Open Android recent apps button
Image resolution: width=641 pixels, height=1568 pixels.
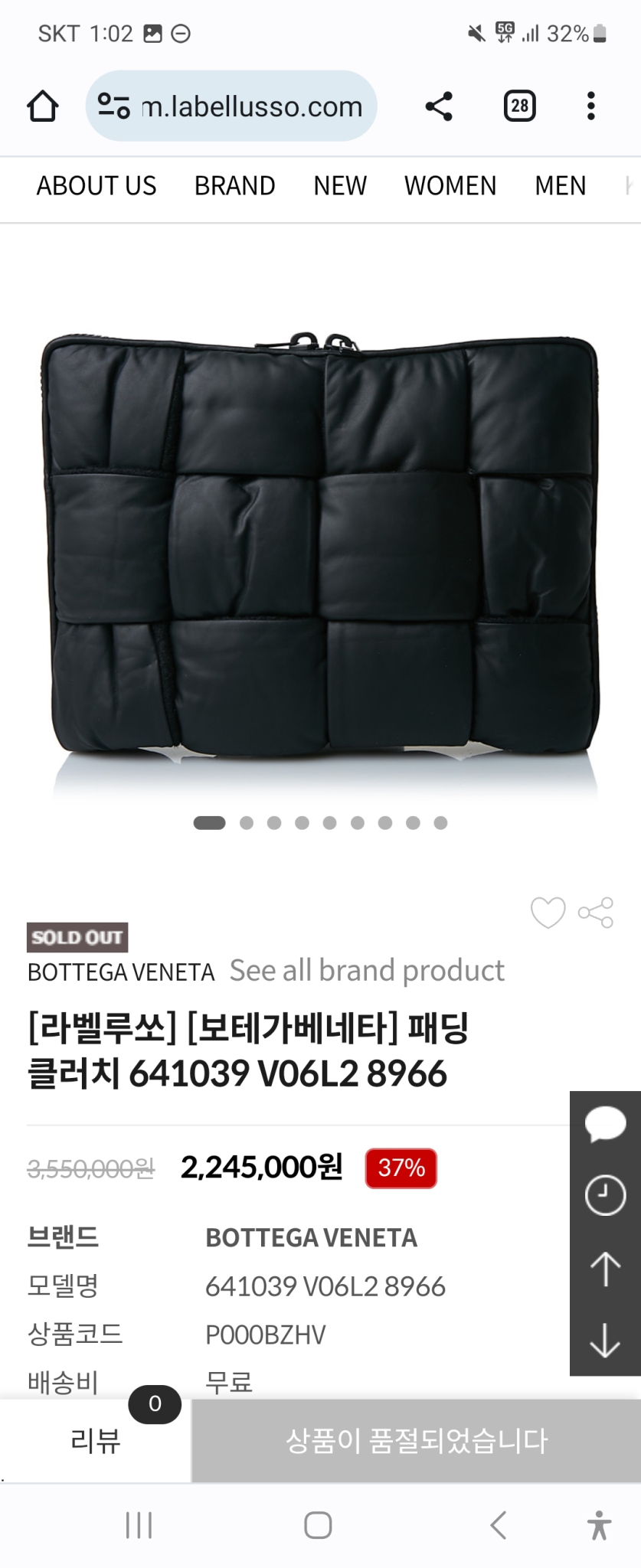pos(138,1524)
